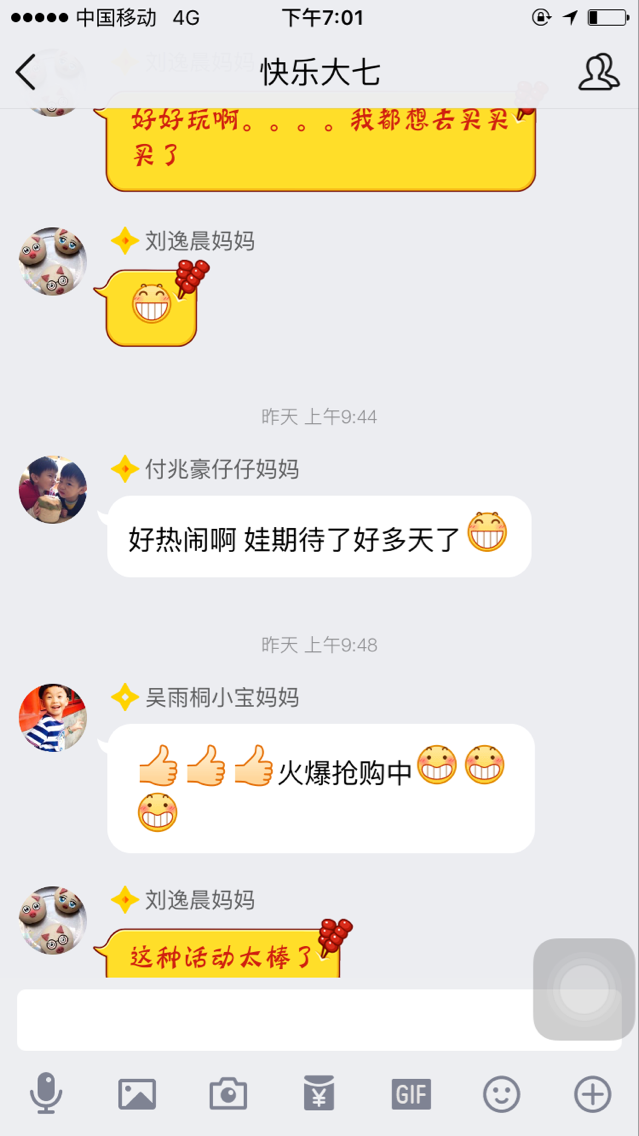The width and height of the screenshot is (639, 1136).
Task: Send a red packet
Action: click(319, 1094)
